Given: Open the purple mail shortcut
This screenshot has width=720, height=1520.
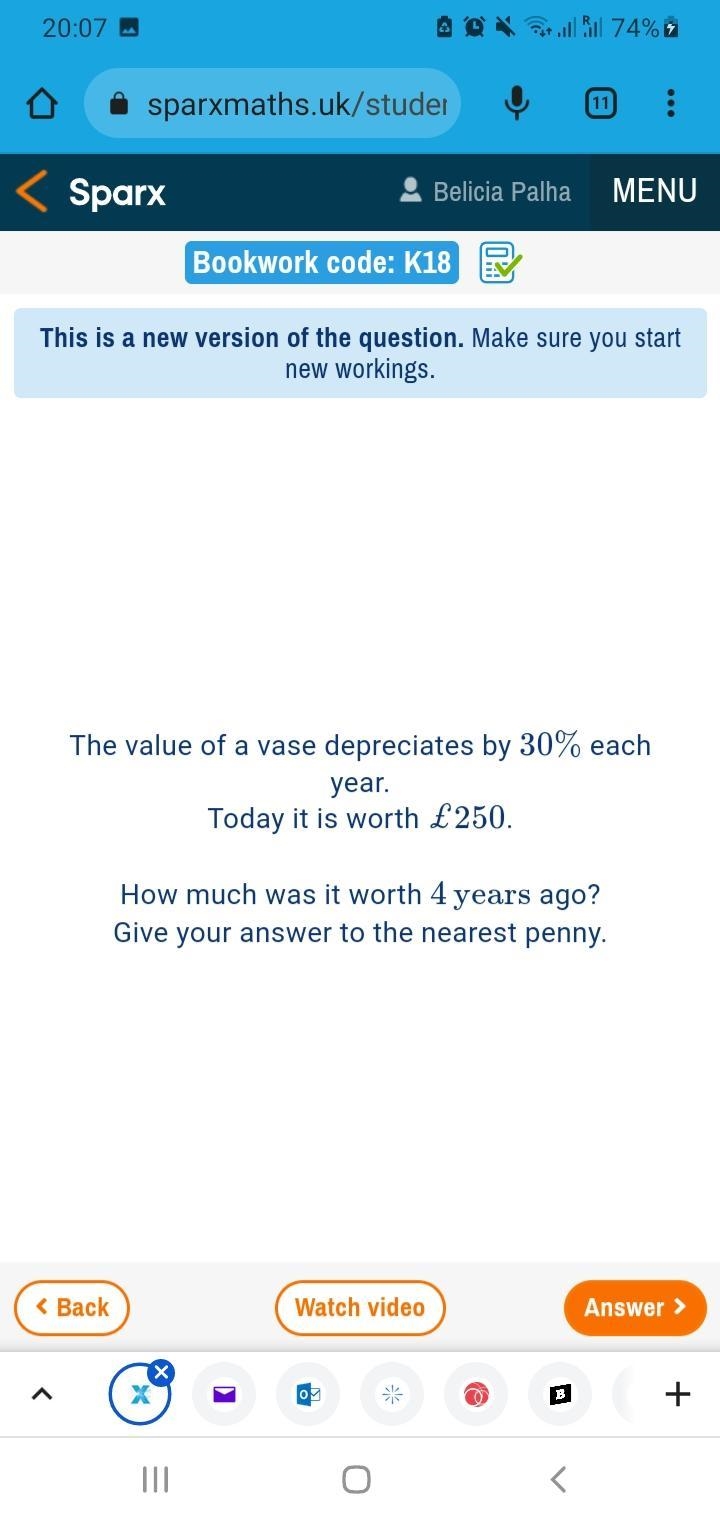Looking at the screenshot, I should [x=224, y=1394].
